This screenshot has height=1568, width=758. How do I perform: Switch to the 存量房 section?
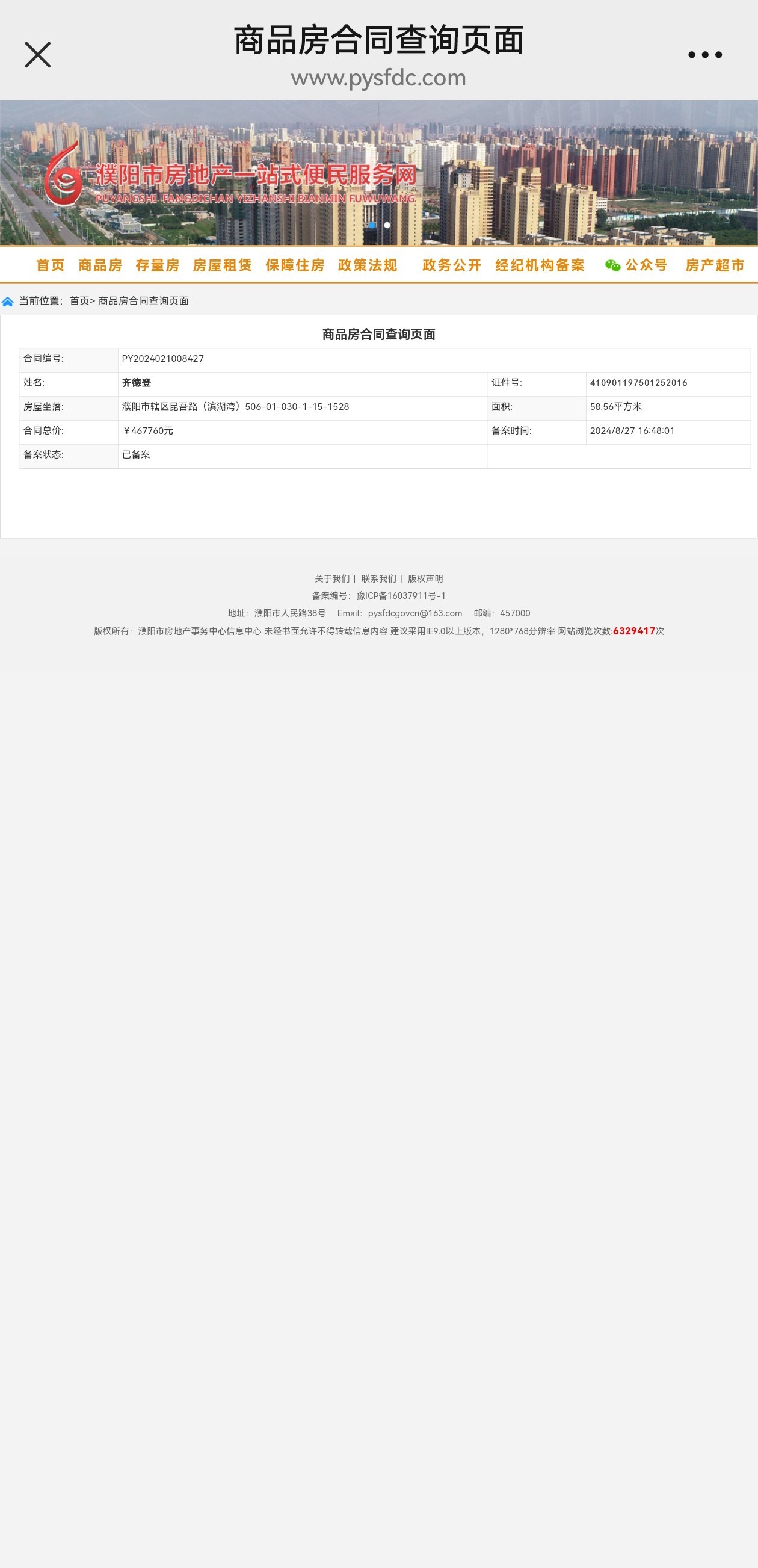158,265
